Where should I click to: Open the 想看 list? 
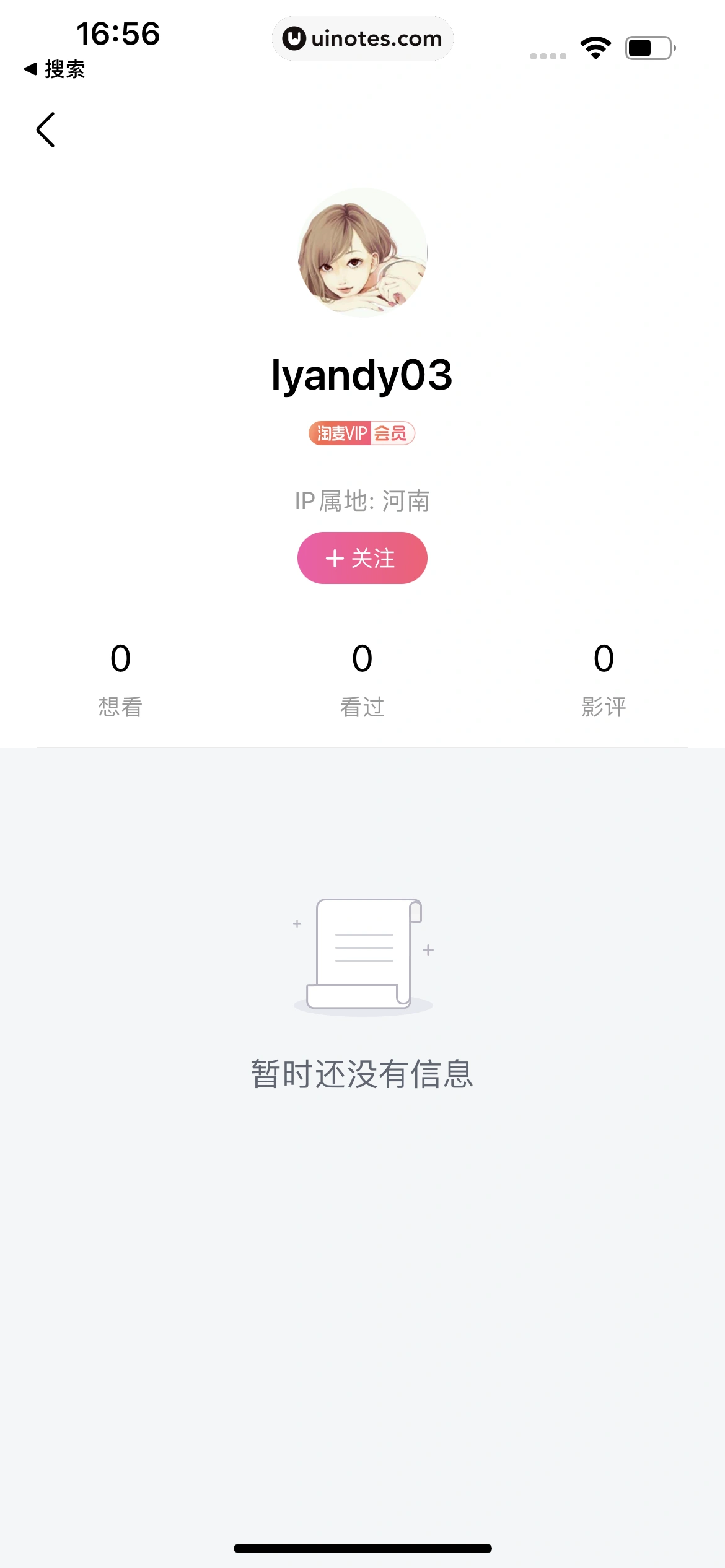tap(121, 706)
